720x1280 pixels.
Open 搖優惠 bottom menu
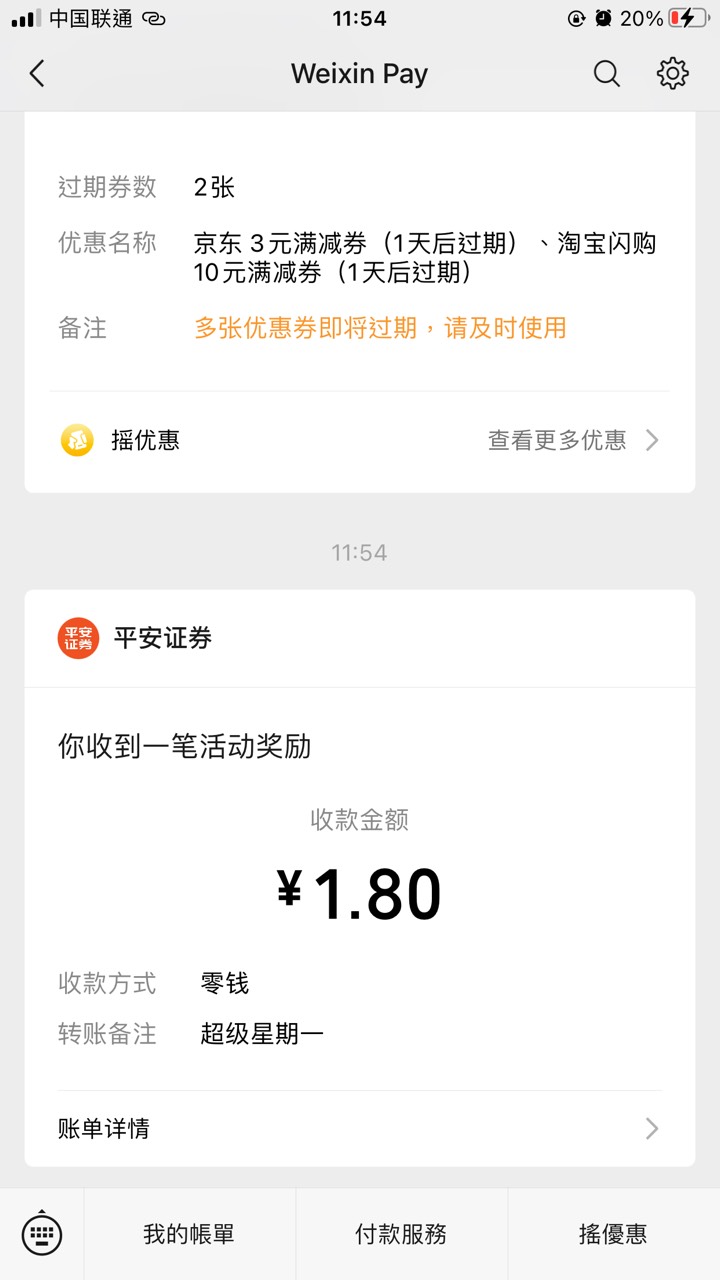(x=613, y=1234)
